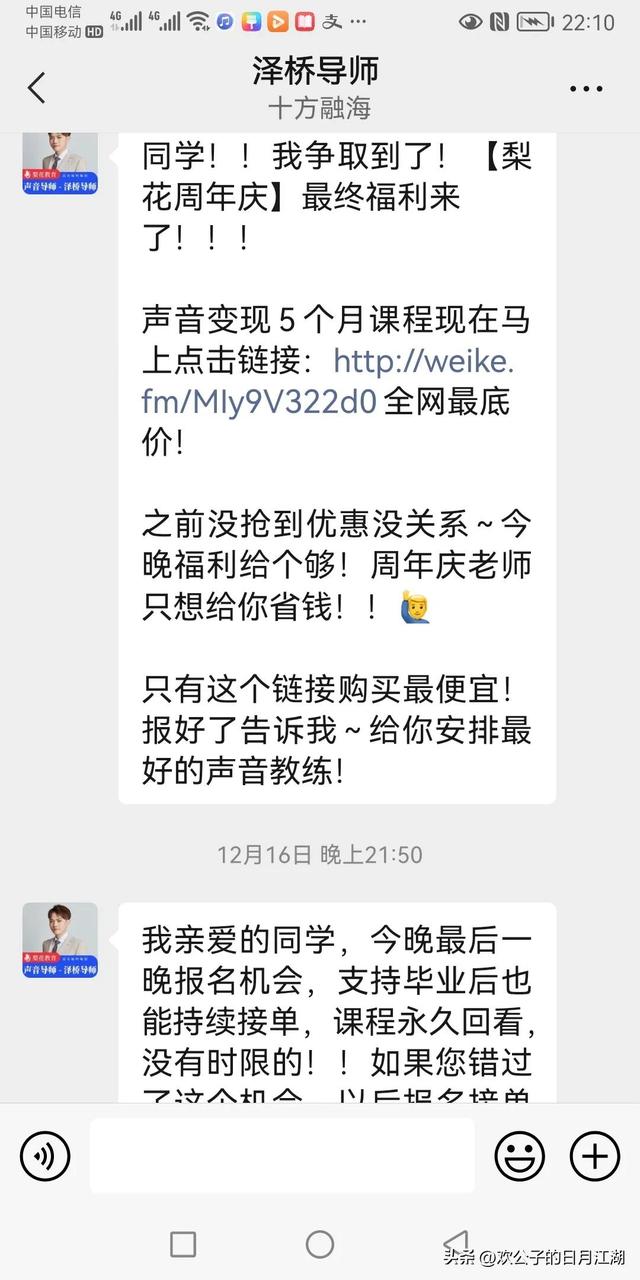The image size is (640, 1280).
Task: Open the emoji picker
Action: (x=520, y=1157)
